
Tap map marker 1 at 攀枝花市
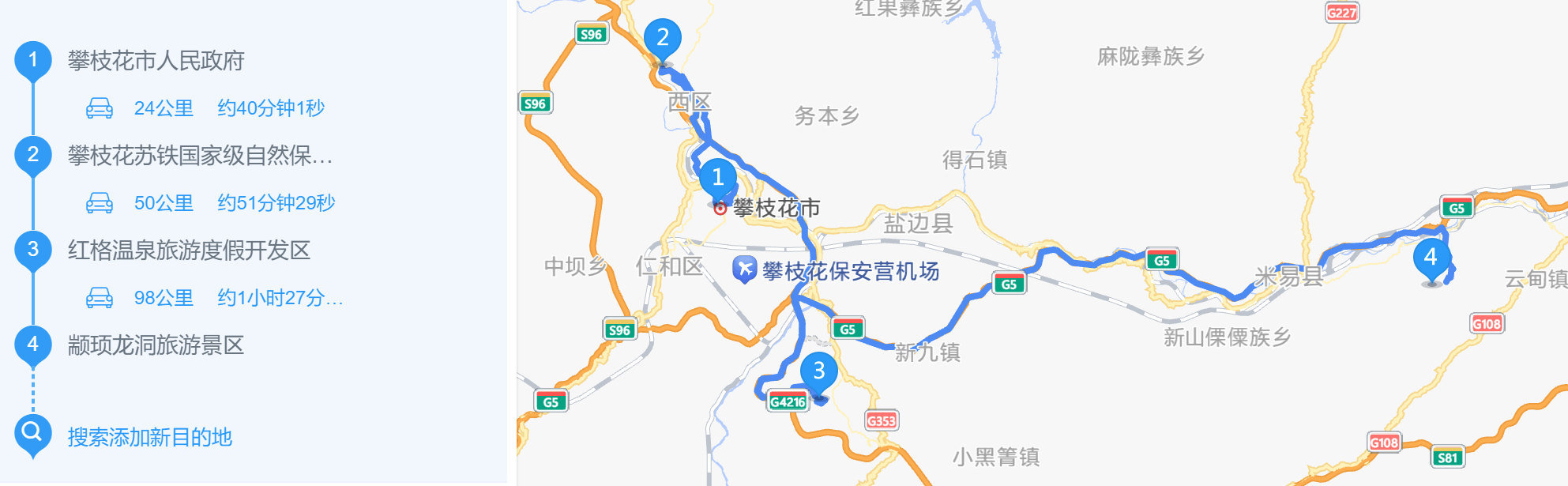pyautogui.click(x=717, y=179)
